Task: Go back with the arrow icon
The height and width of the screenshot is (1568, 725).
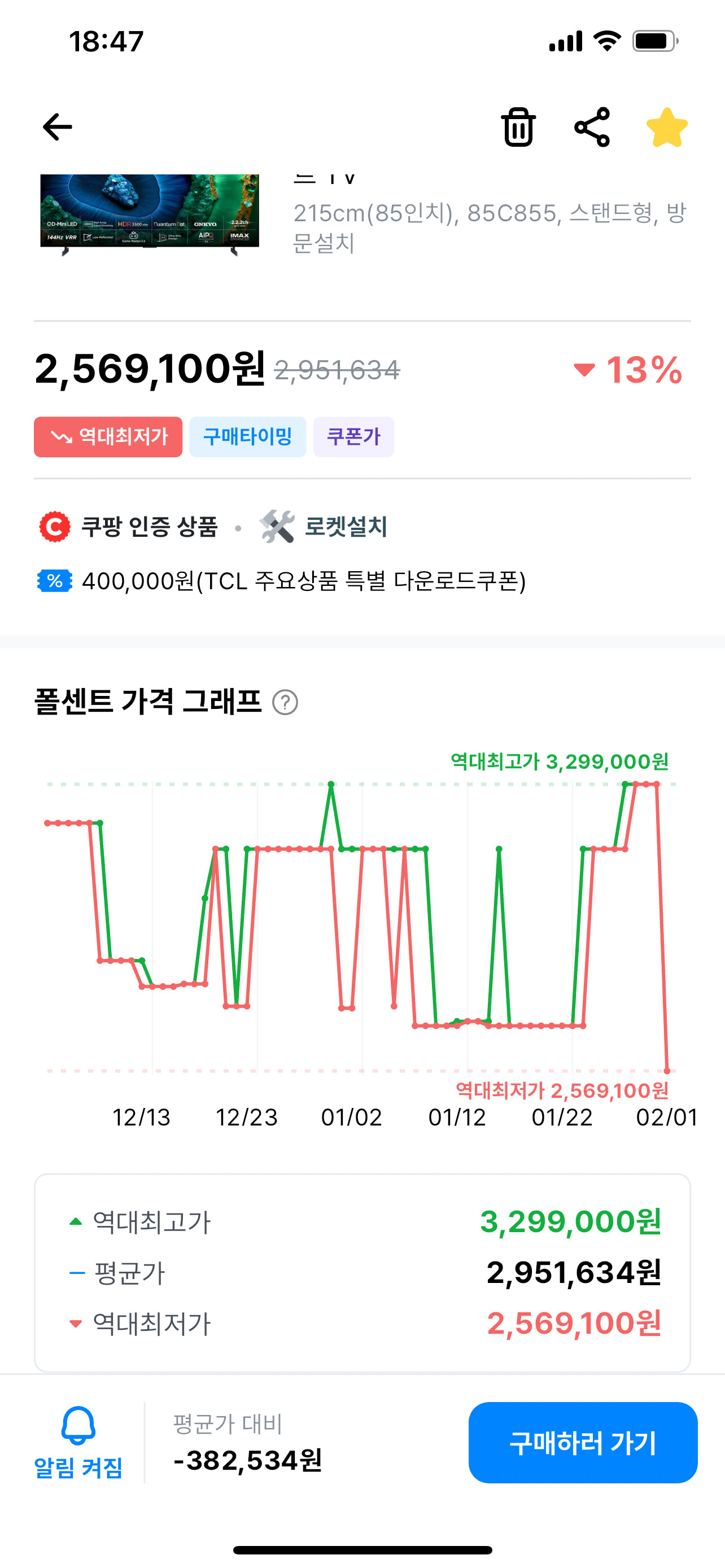Action: (x=58, y=127)
